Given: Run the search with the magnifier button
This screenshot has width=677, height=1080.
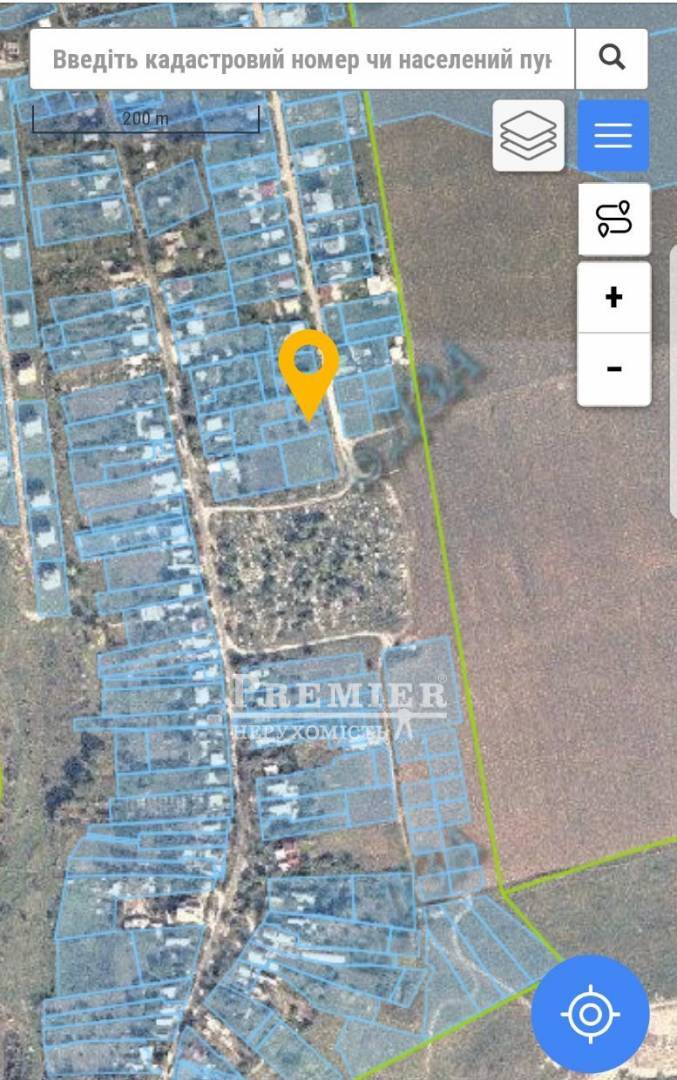Looking at the screenshot, I should click(x=612, y=58).
